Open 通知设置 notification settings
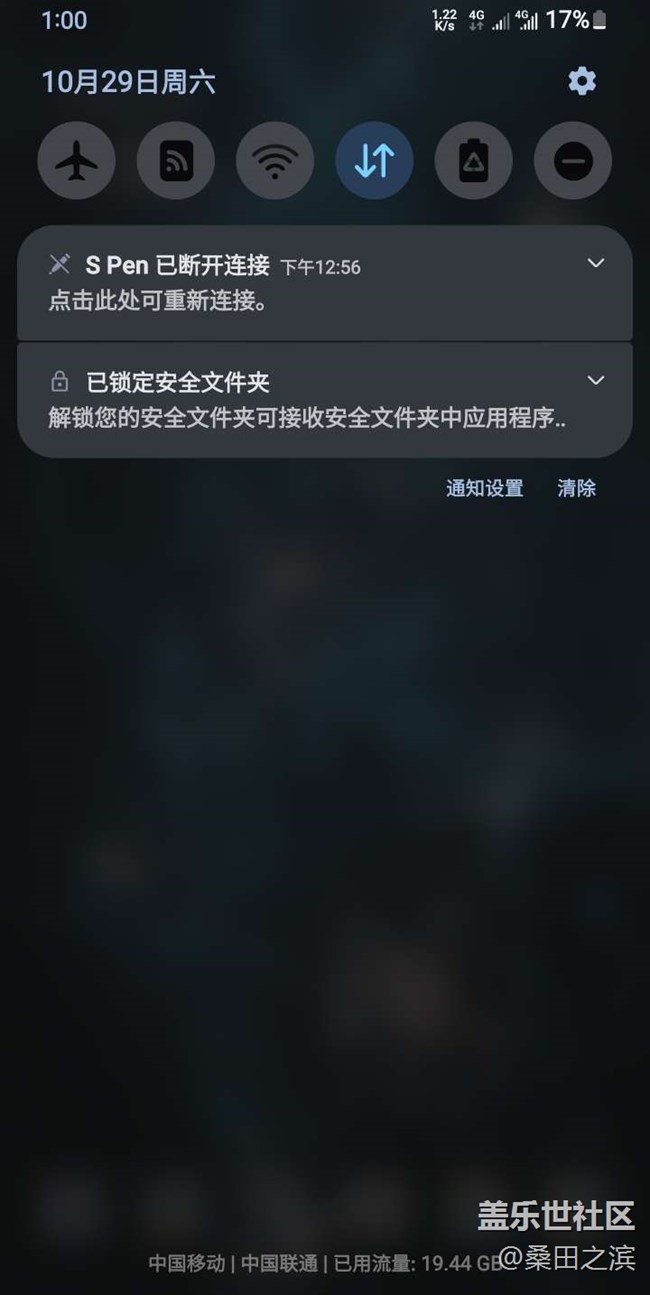This screenshot has height=1295, width=650. (x=484, y=488)
